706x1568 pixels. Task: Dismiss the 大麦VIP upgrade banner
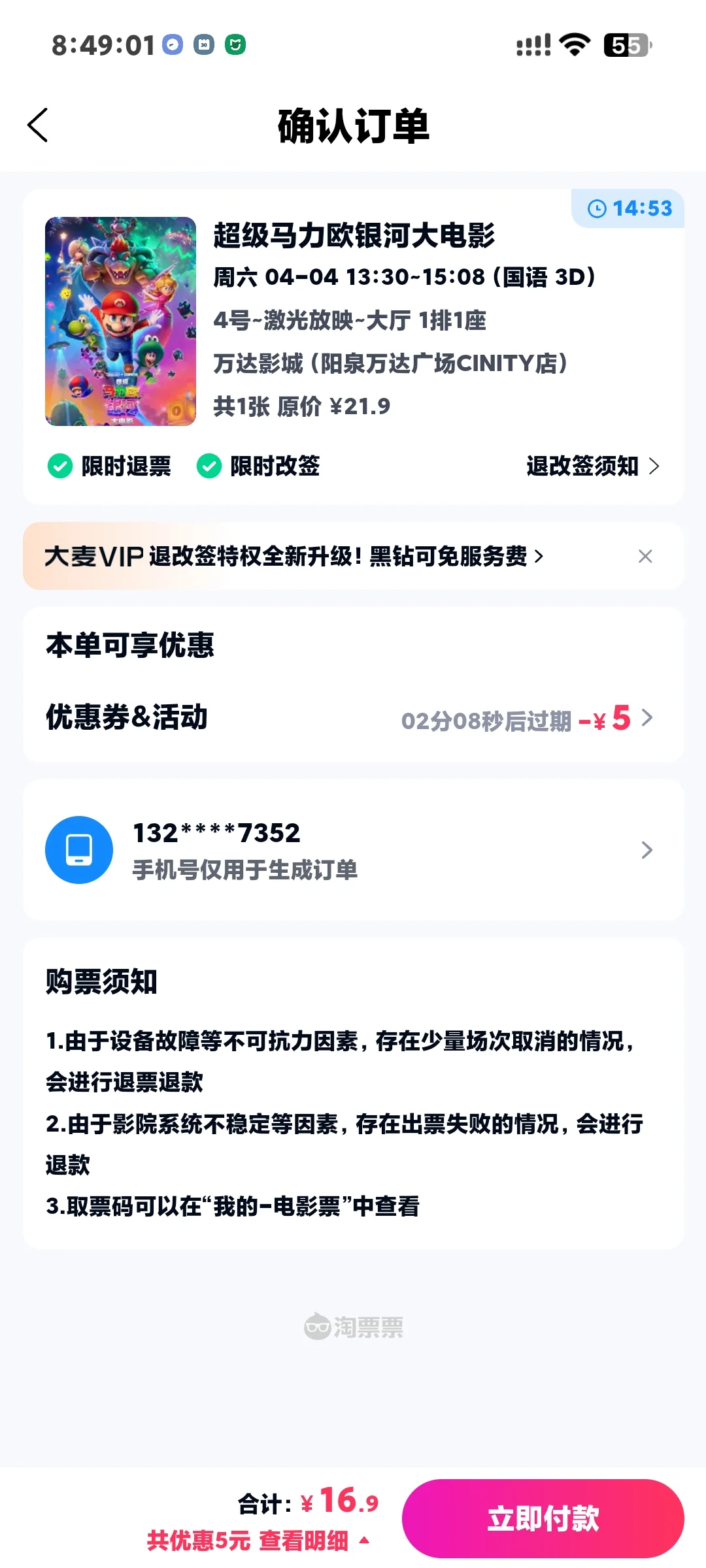tap(645, 557)
